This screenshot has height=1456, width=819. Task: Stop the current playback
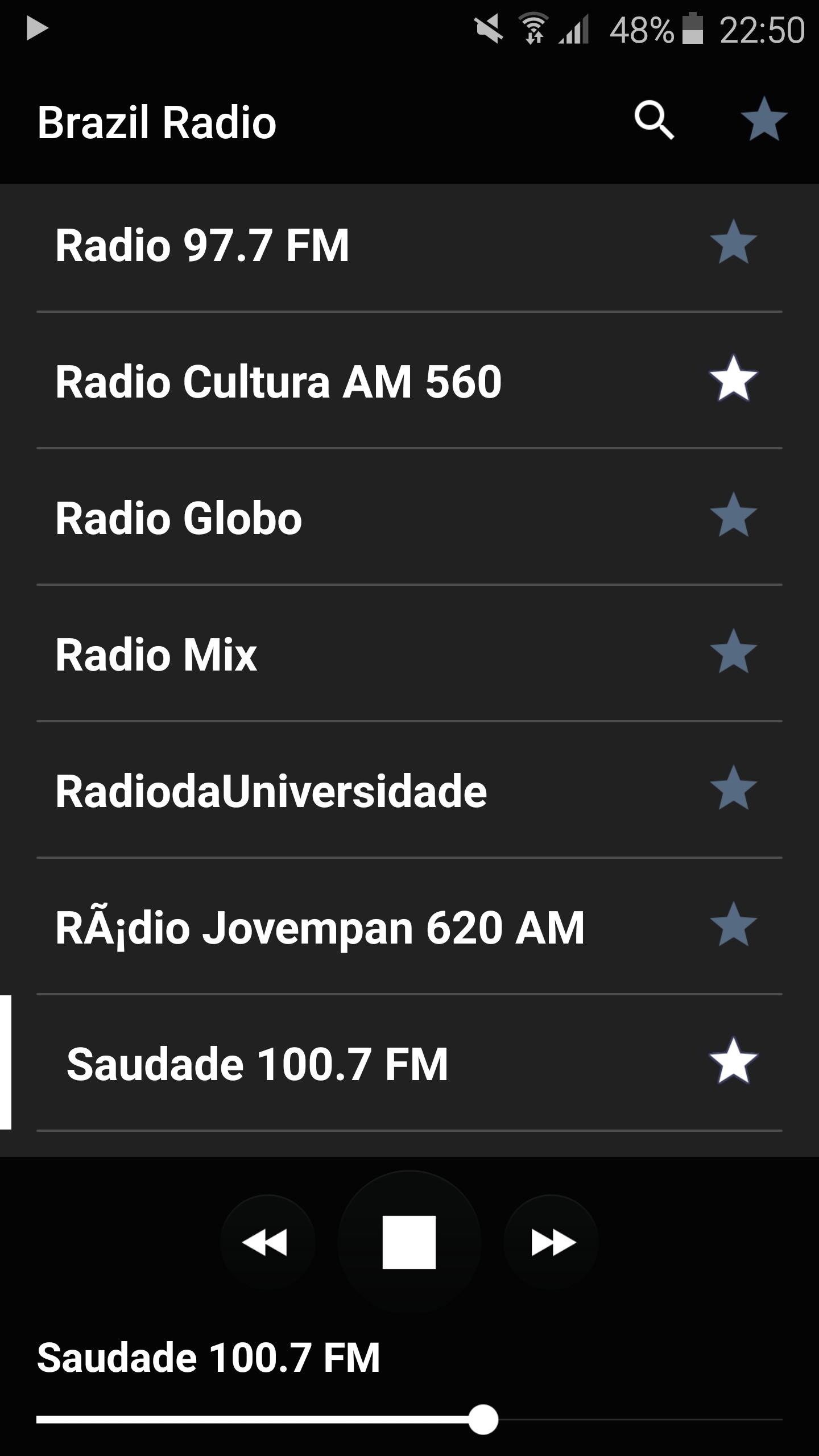[x=409, y=1242]
